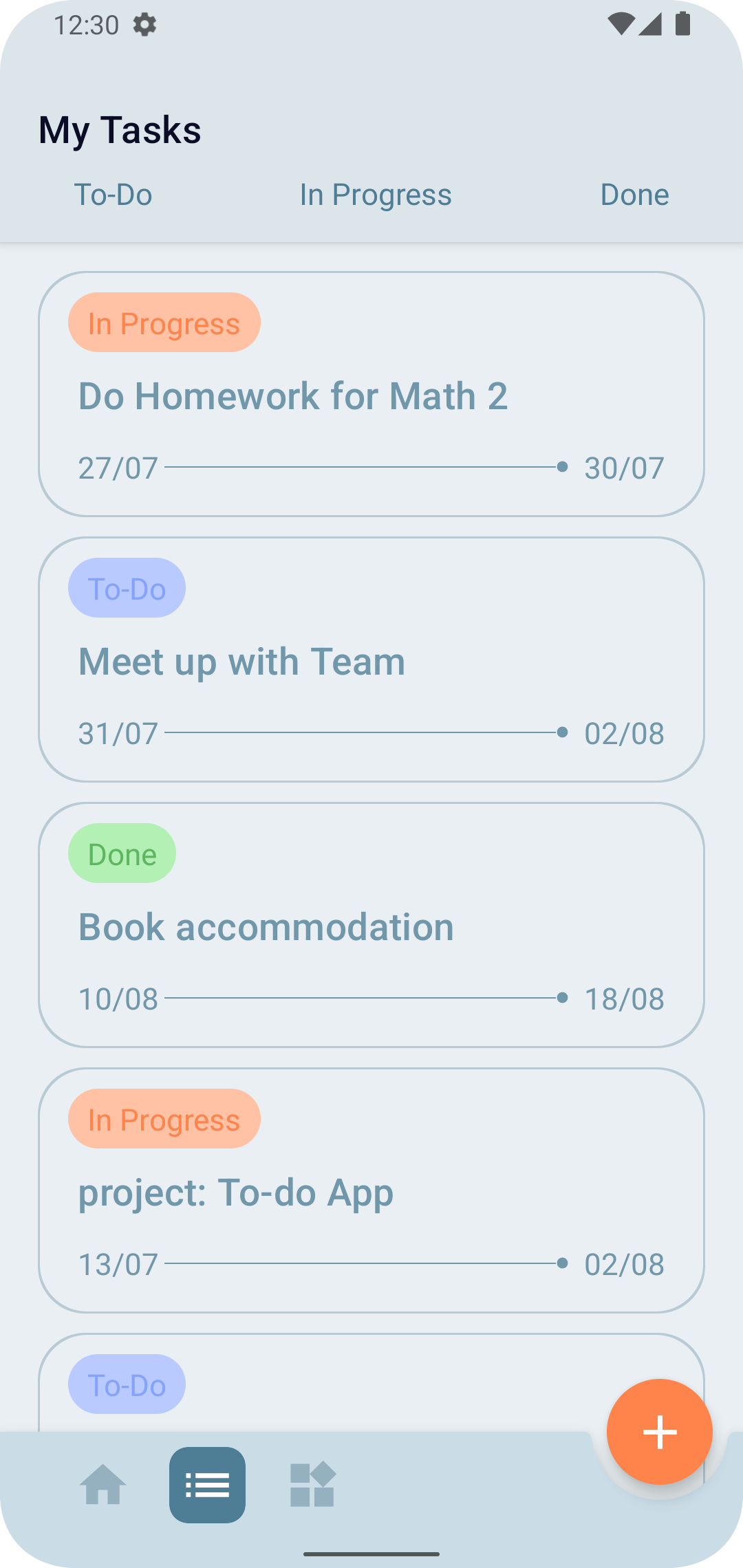Open the project: To-do App task
Screen dimensions: 743x1568
pos(371,1191)
